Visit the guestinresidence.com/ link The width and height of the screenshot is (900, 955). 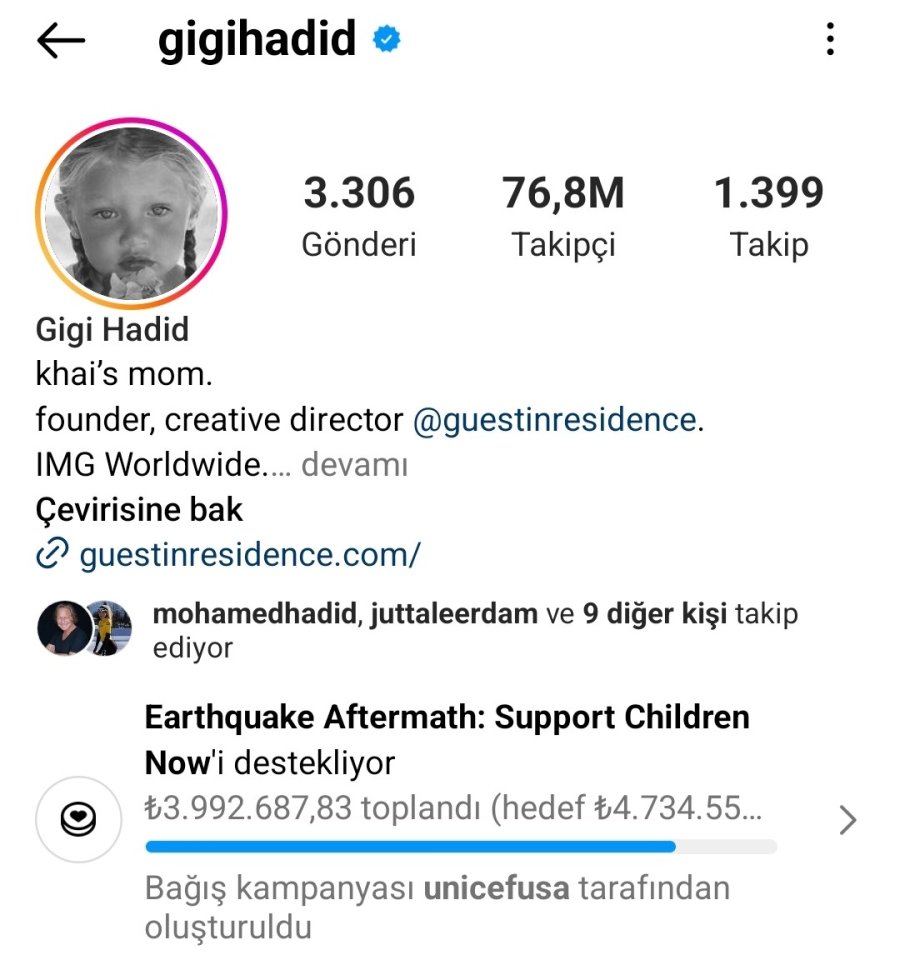[249, 554]
